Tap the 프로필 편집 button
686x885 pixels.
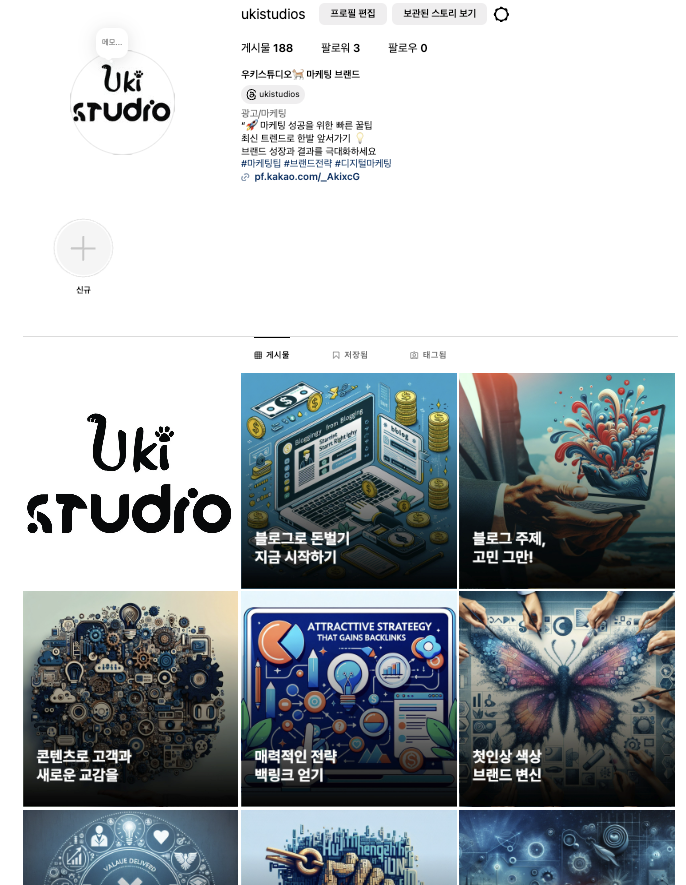352,14
